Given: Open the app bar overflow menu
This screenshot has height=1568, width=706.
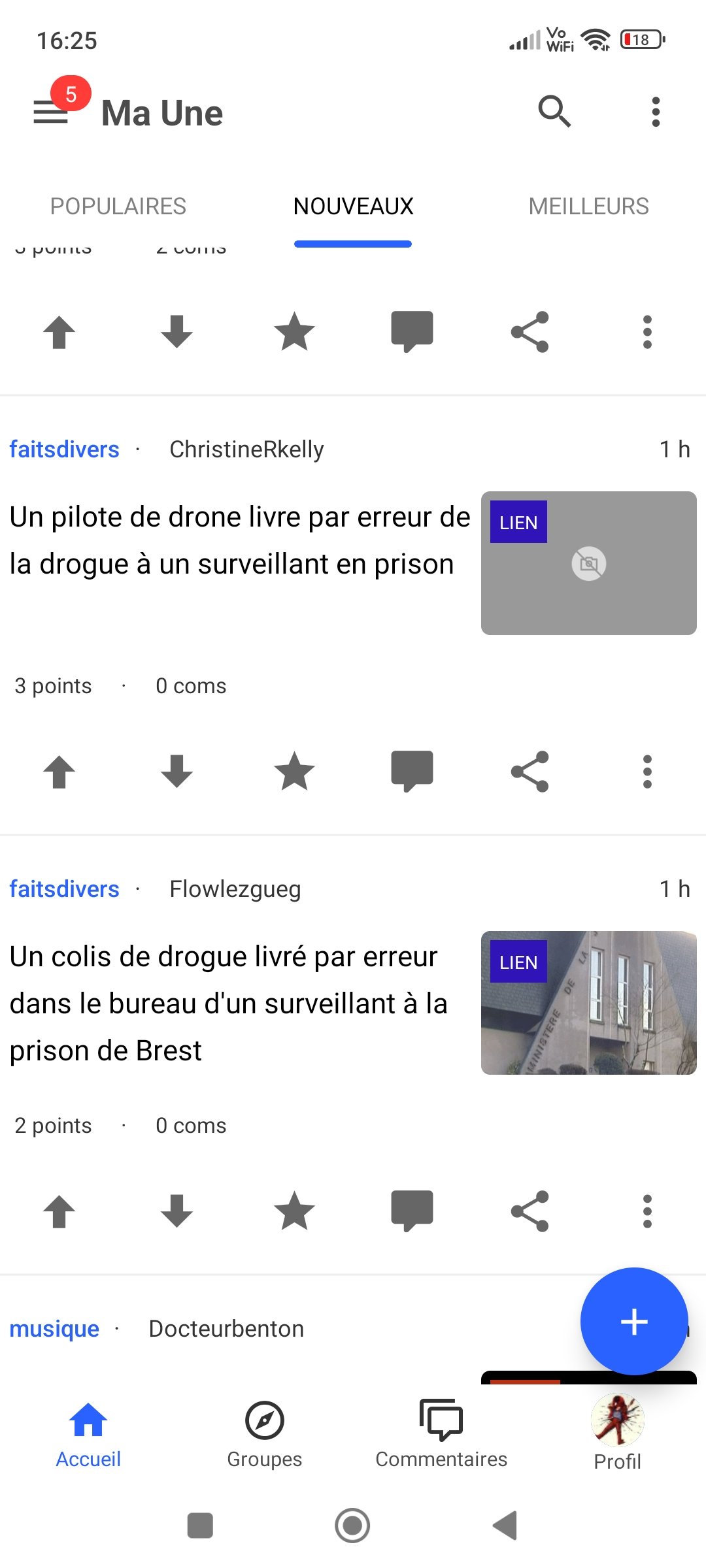Looking at the screenshot, I should [656, 112].
